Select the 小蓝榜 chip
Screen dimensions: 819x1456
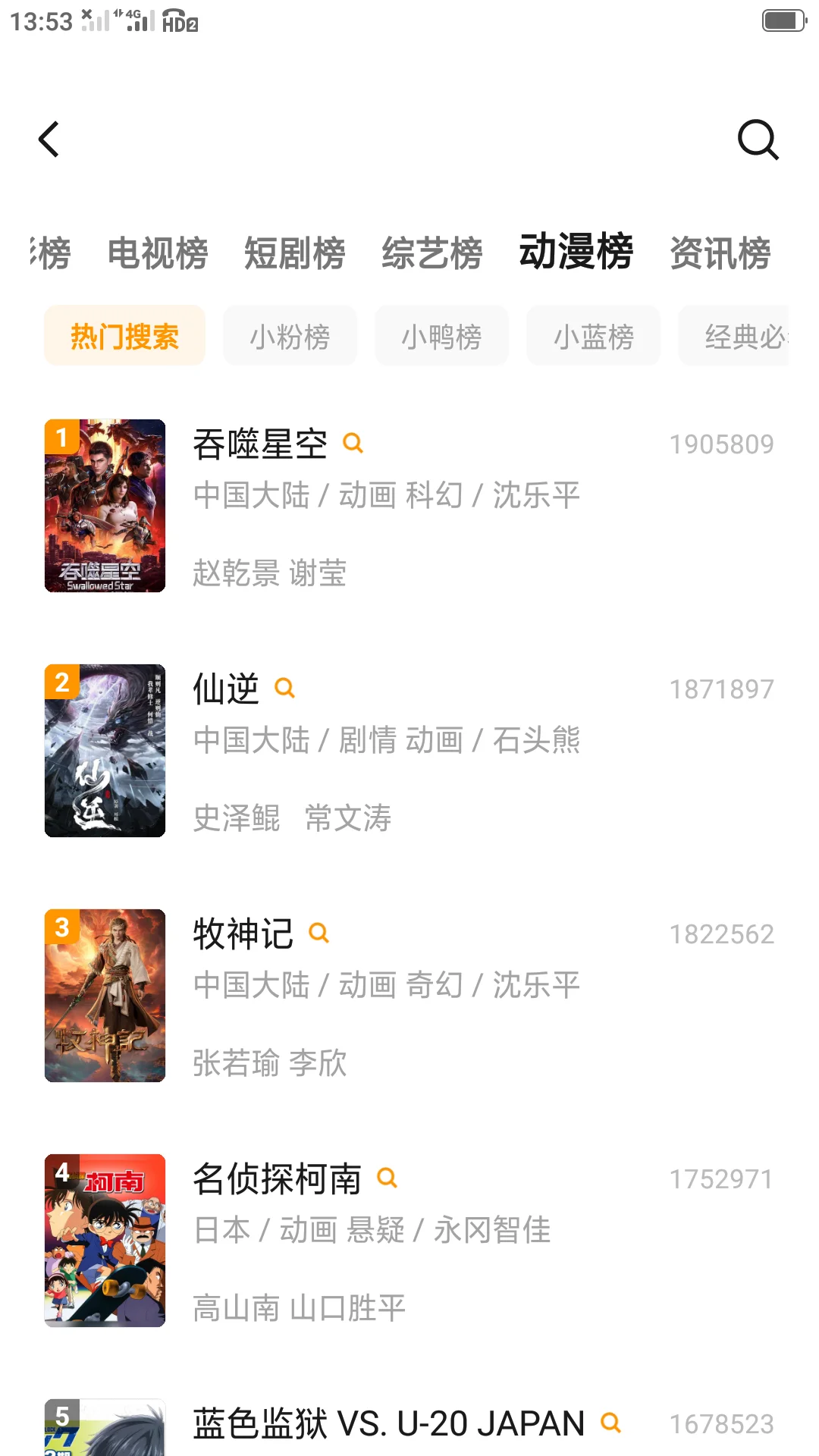593,336
